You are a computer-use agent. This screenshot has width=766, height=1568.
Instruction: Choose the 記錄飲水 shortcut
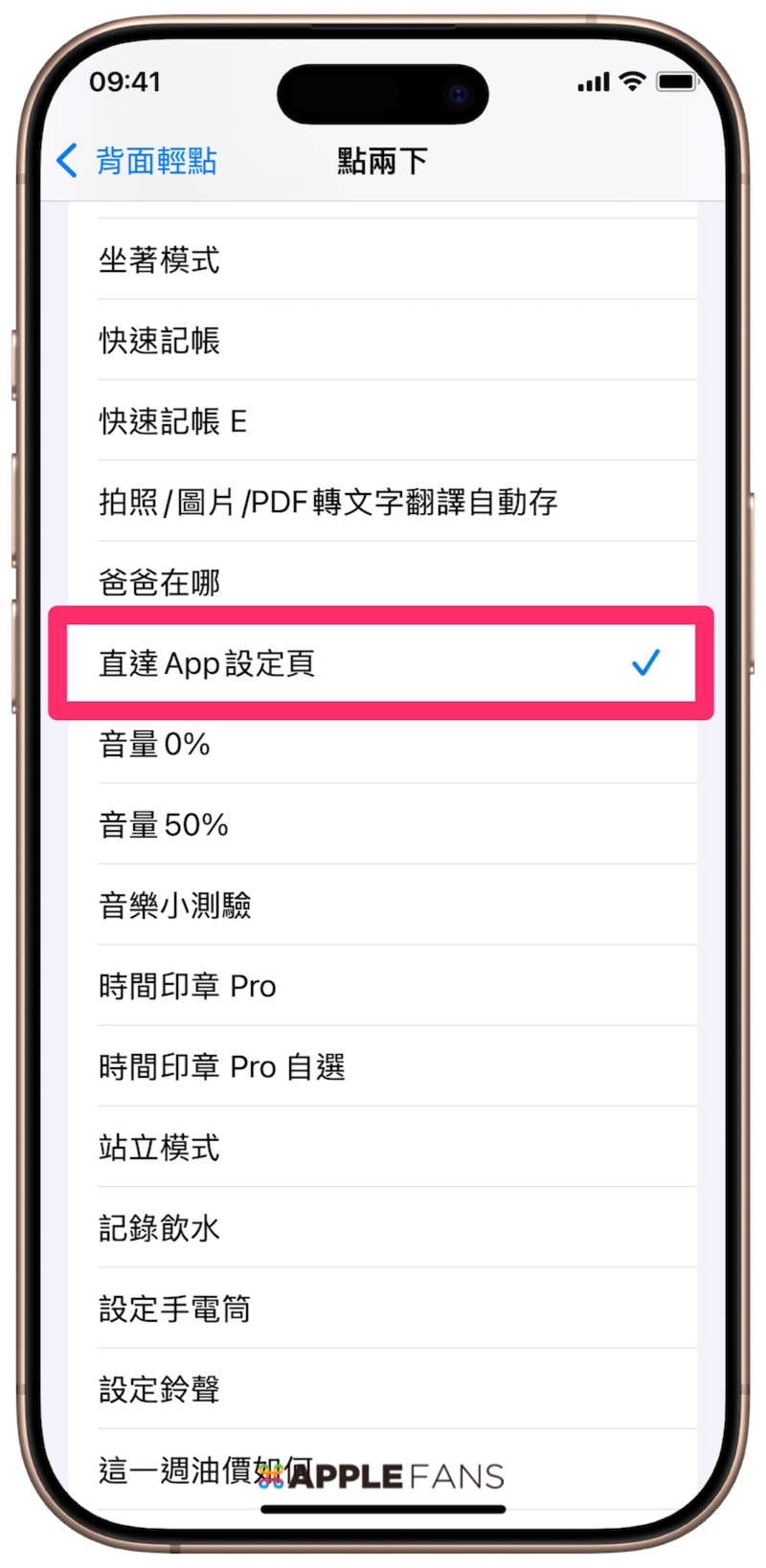(159, 1227)
